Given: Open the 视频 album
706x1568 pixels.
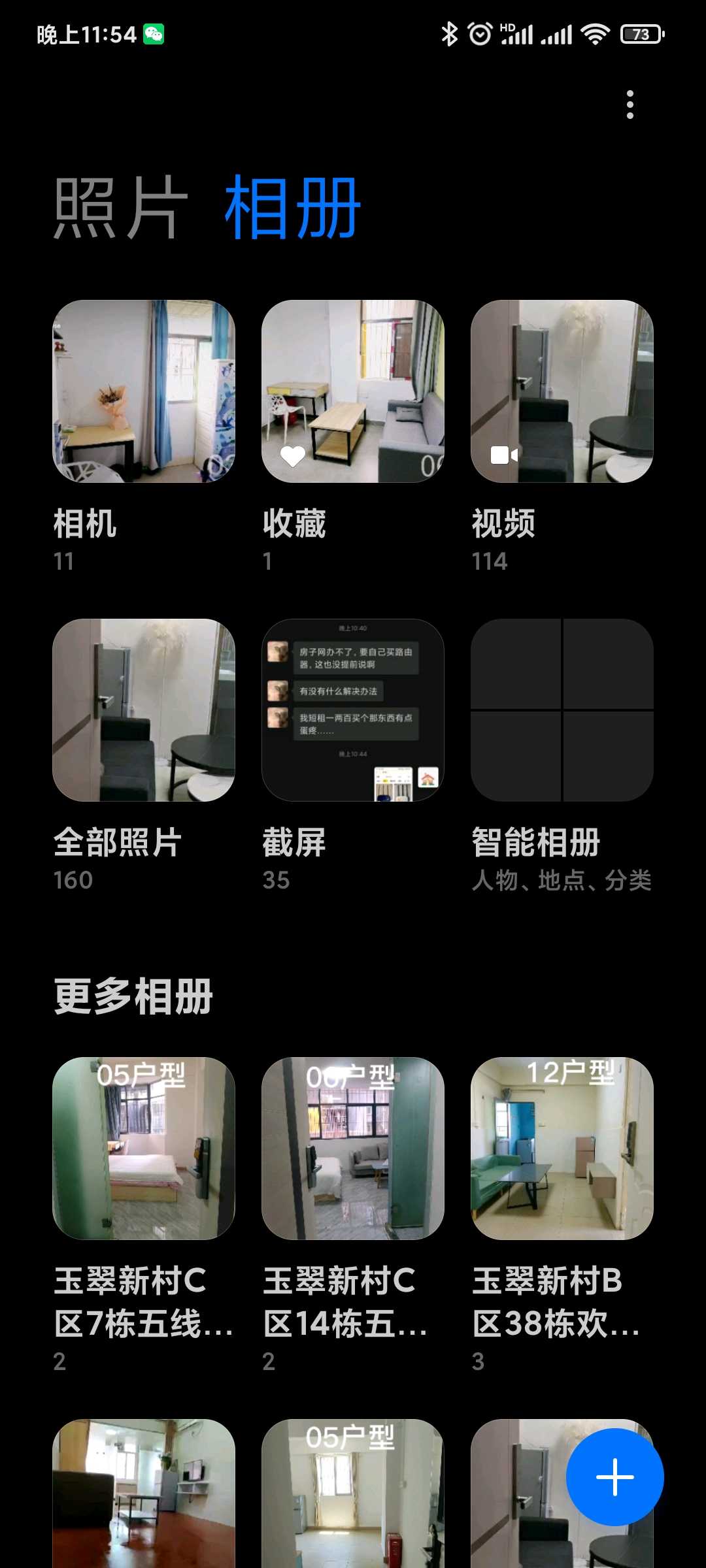Looking at the screenshot, I should click(x=562, y=391).
